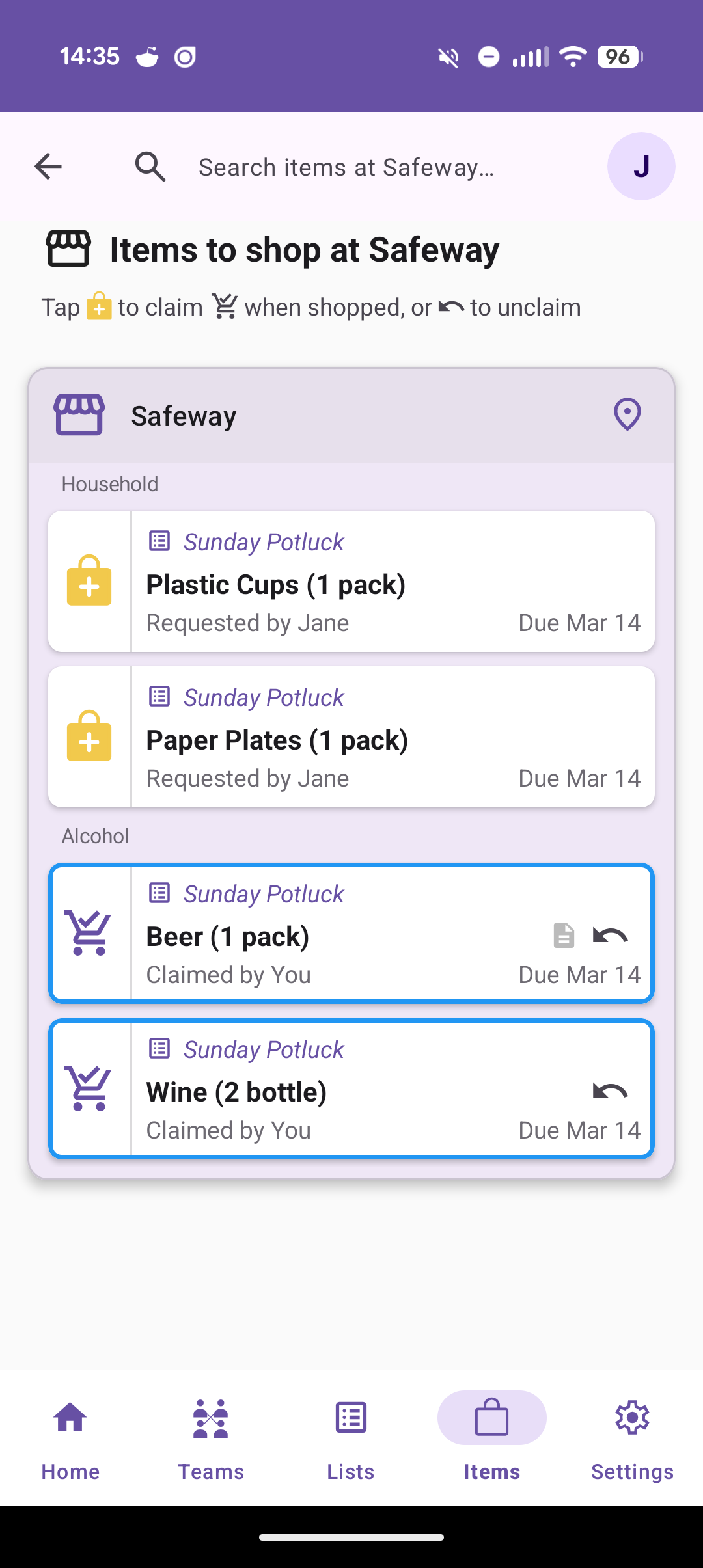Viewport: 703px width, 1568px height.
Task: Open the Sunday Potluck list from Beer item
Action: pyautogui.click(x=263, y=893)
